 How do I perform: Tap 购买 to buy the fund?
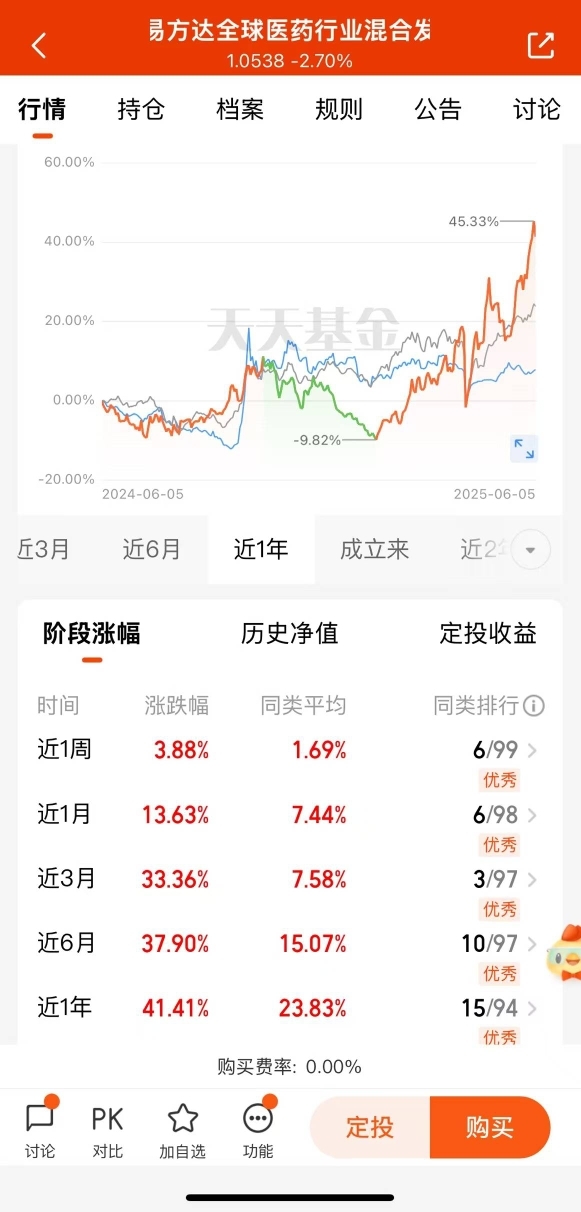490,1128
